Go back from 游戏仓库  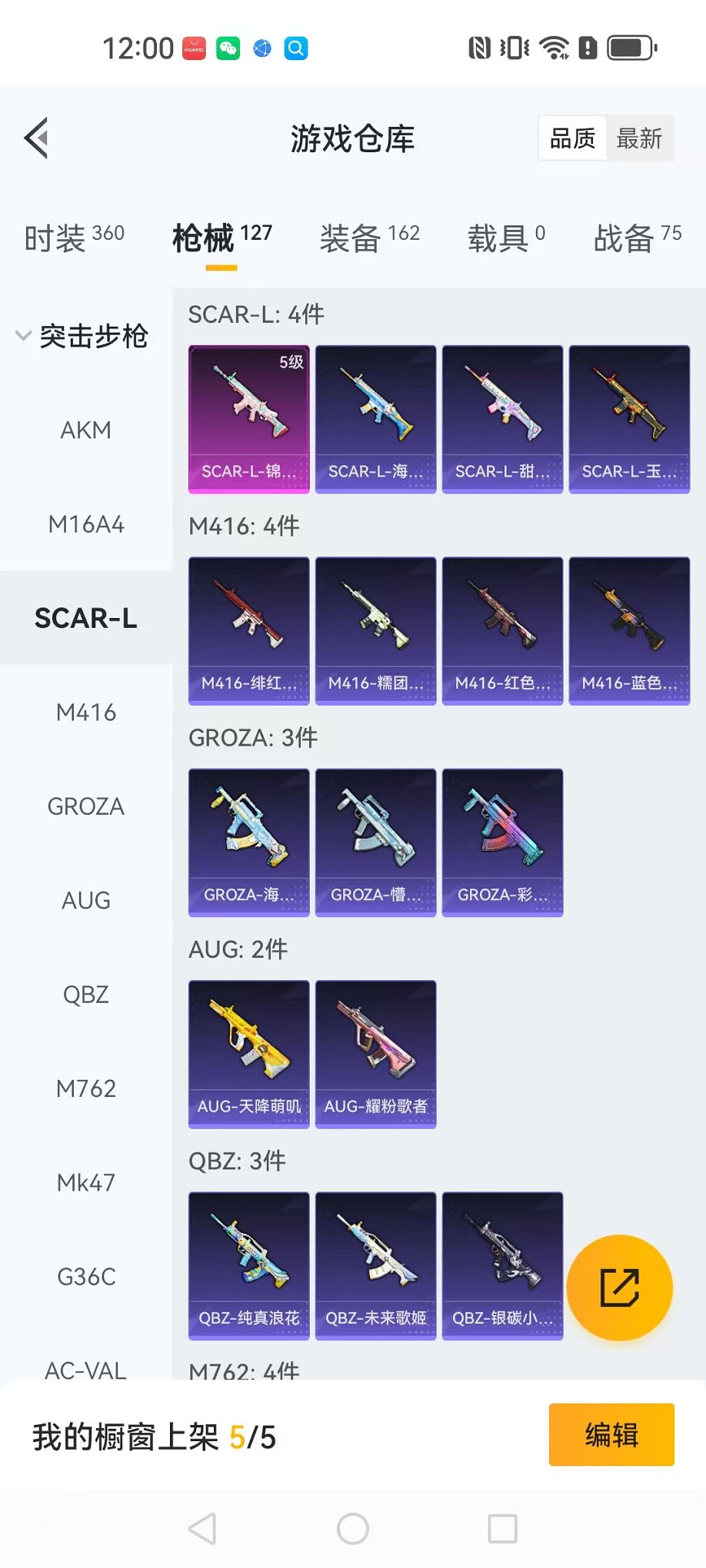point(37,138)
